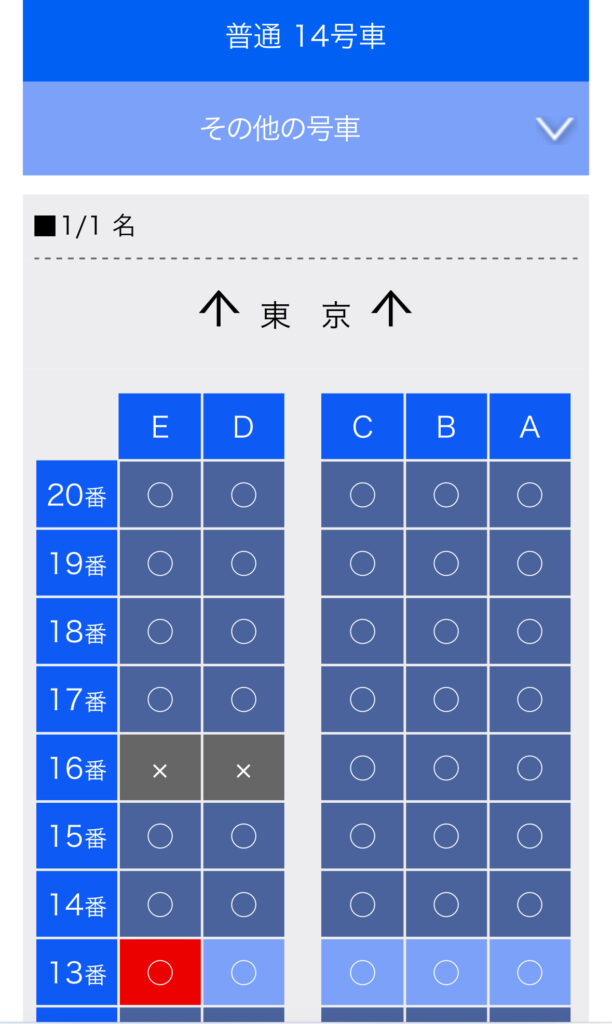Pick seat 17番 A

530,699
